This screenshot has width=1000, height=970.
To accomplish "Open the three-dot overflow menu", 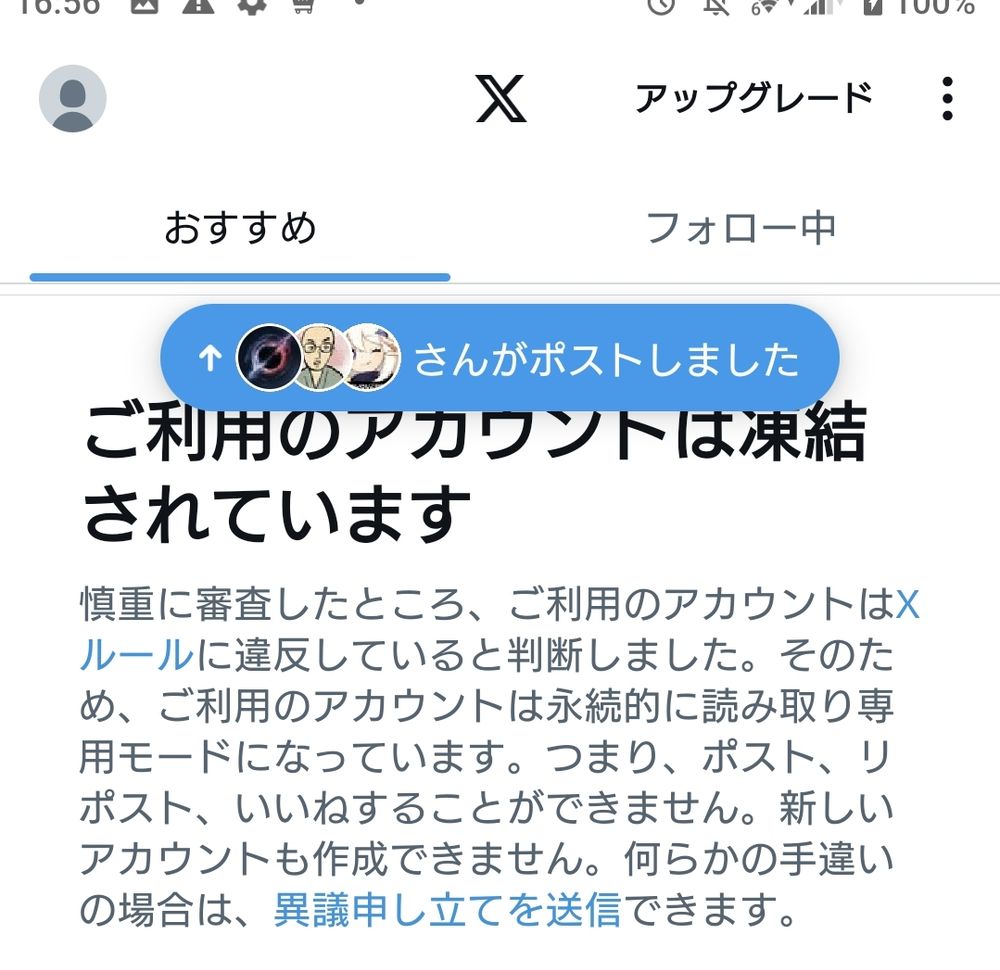I will click(x=946, y=98).
